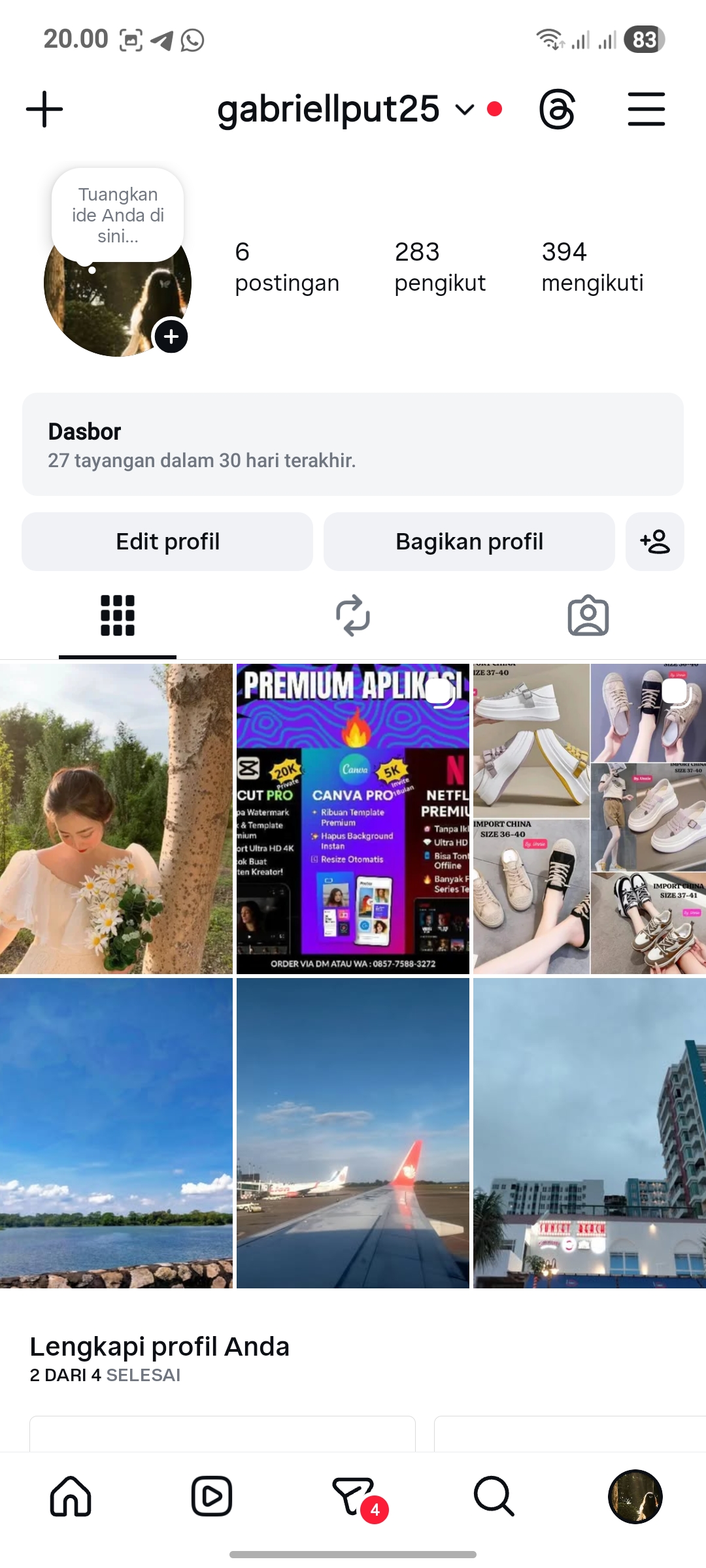View the 283 pengikut list
Image resolution: width=706 pixels, height=1568 pixels.
click(439, 267)
